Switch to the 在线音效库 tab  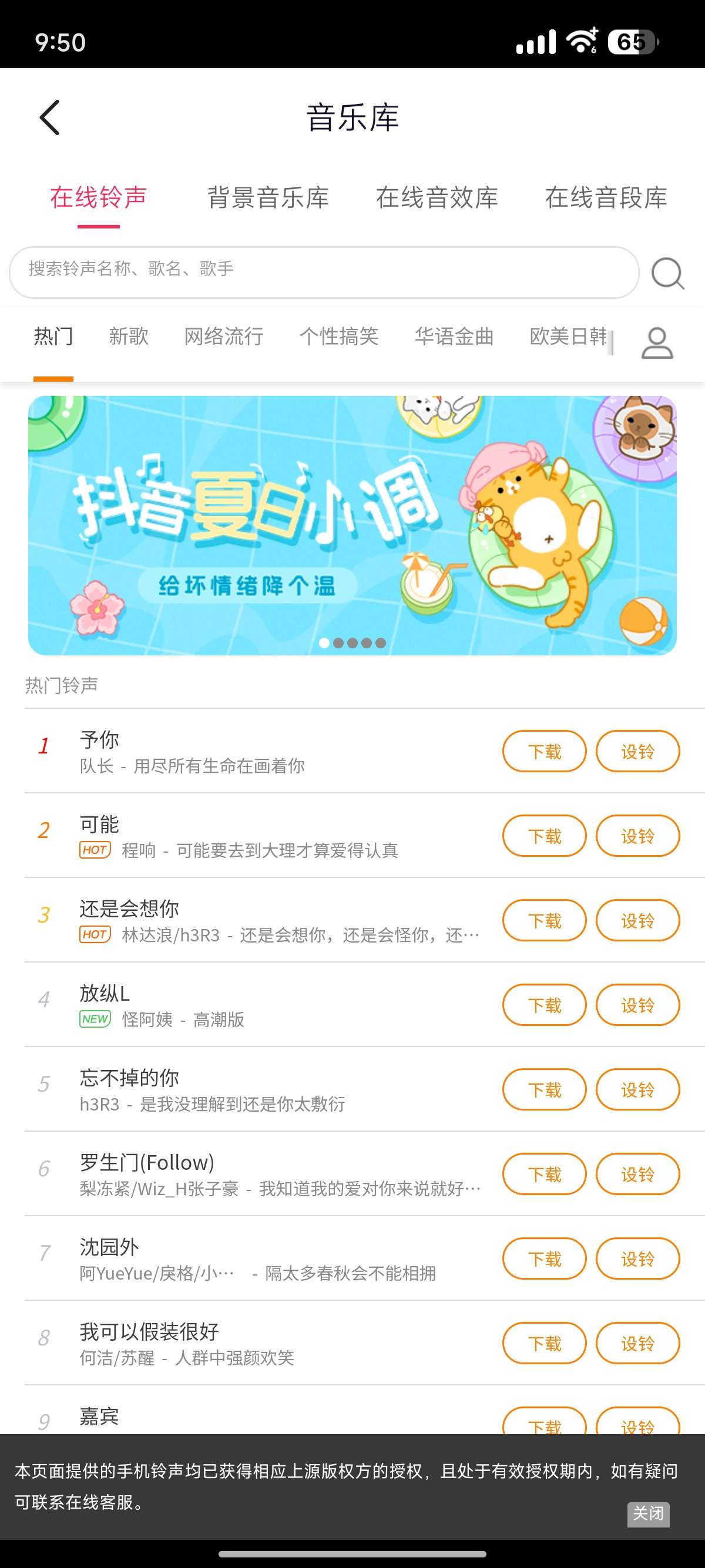click(437, 198)
